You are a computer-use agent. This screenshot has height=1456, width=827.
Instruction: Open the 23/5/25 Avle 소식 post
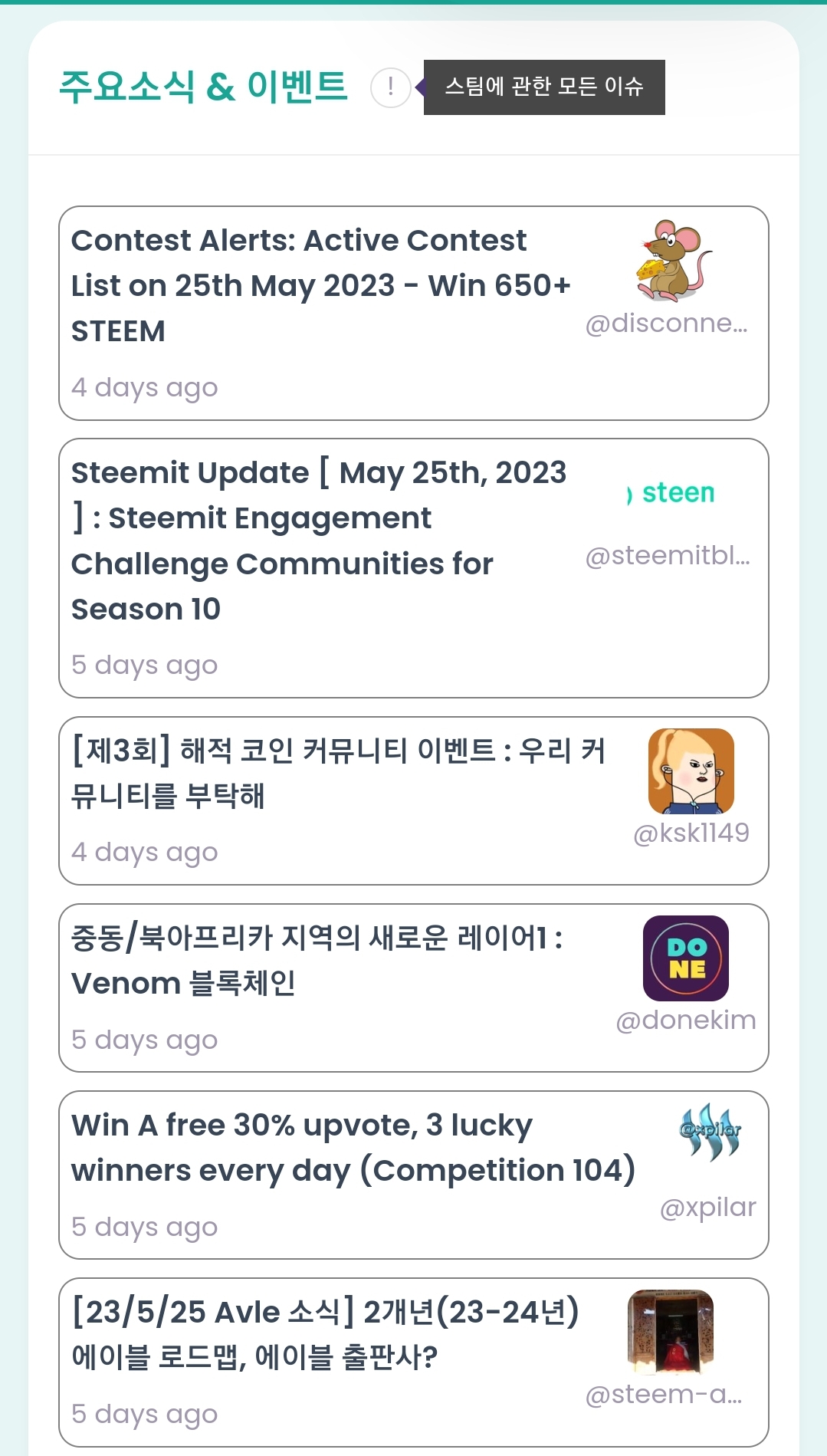pos(325,1334)
